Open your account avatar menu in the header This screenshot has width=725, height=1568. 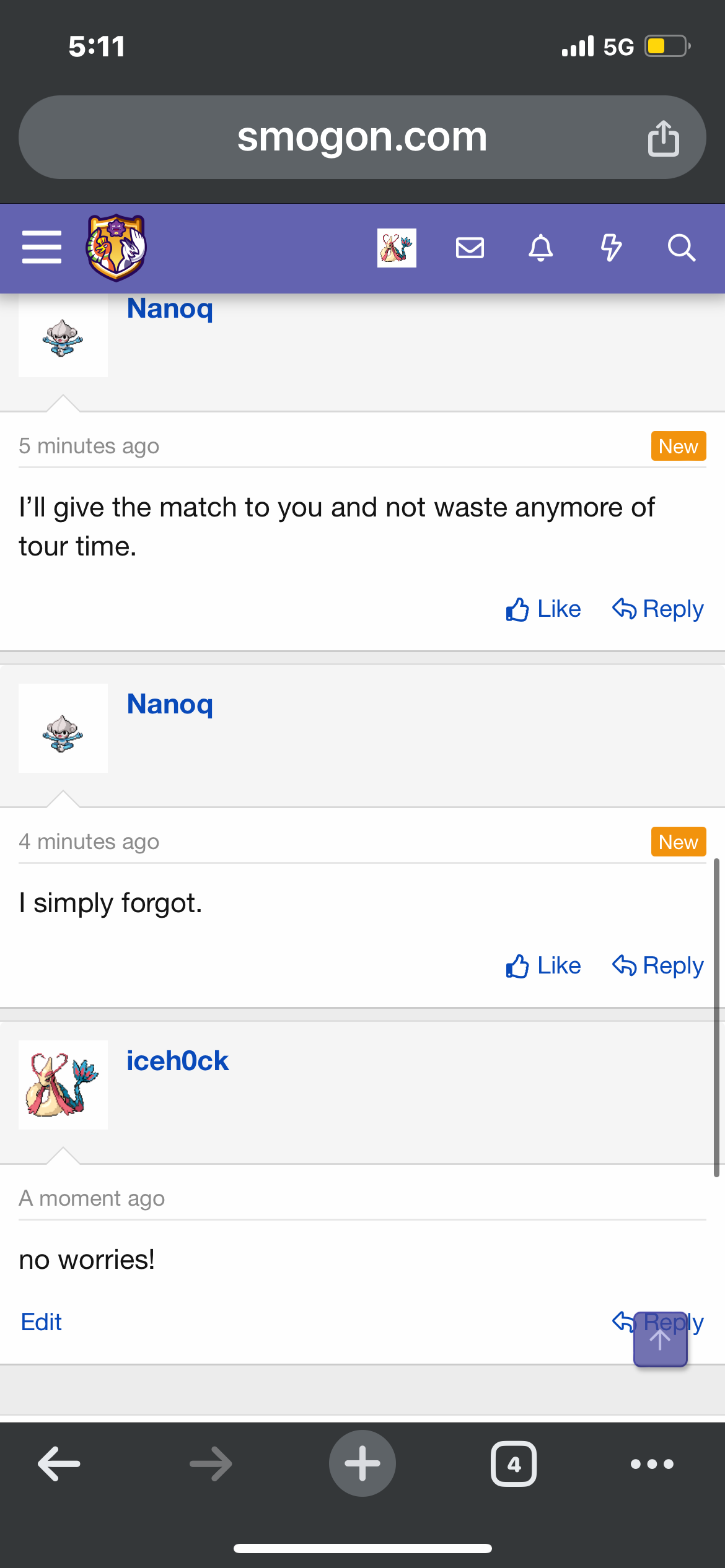(397, 248)
